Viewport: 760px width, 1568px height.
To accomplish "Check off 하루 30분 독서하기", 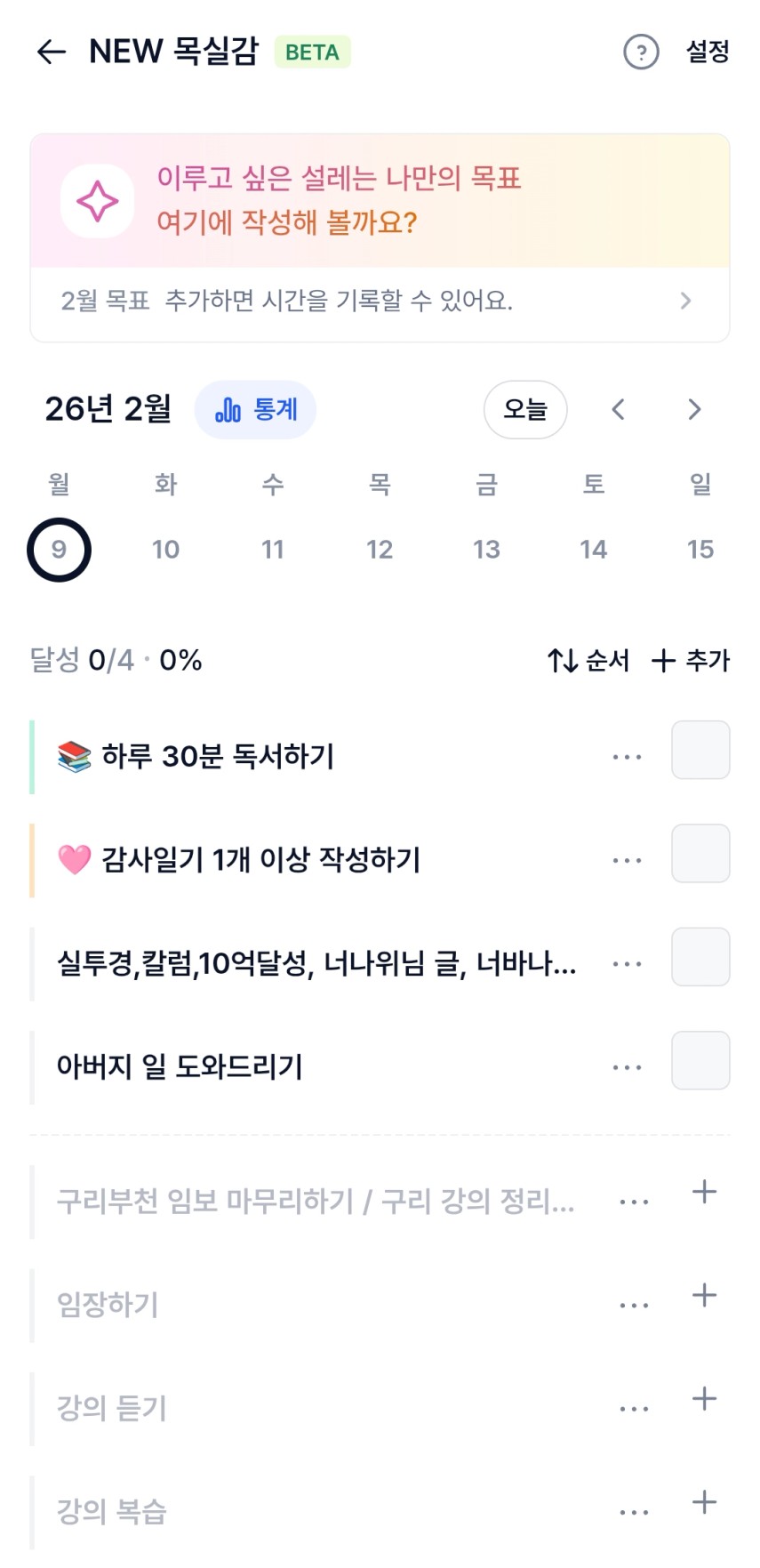I will click(x=700, y=750).
